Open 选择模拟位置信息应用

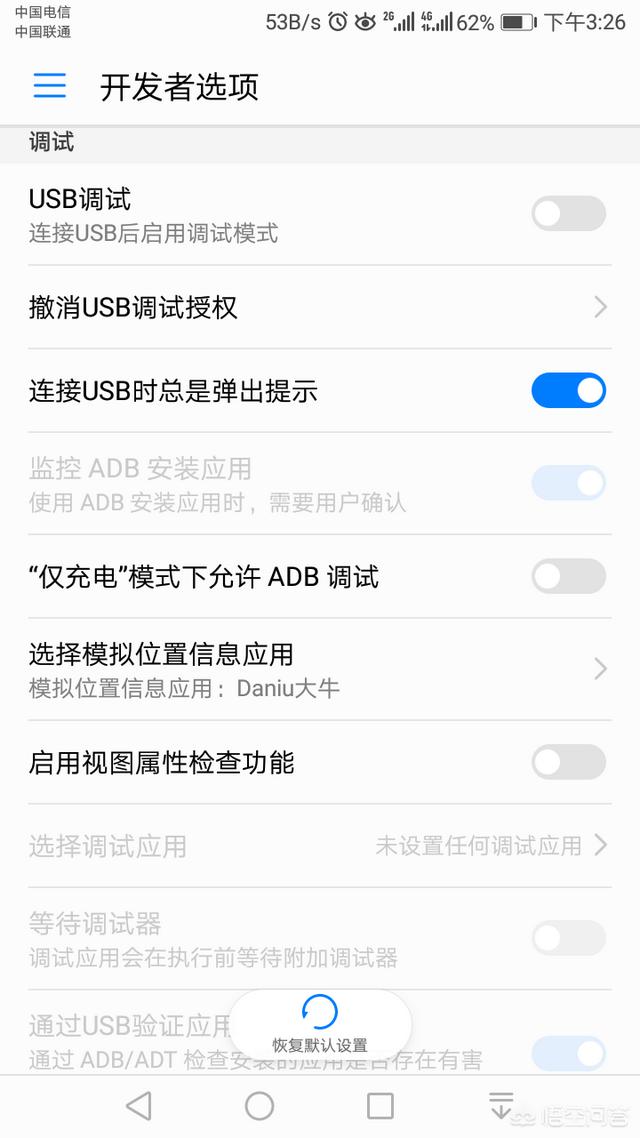[319, 669]
